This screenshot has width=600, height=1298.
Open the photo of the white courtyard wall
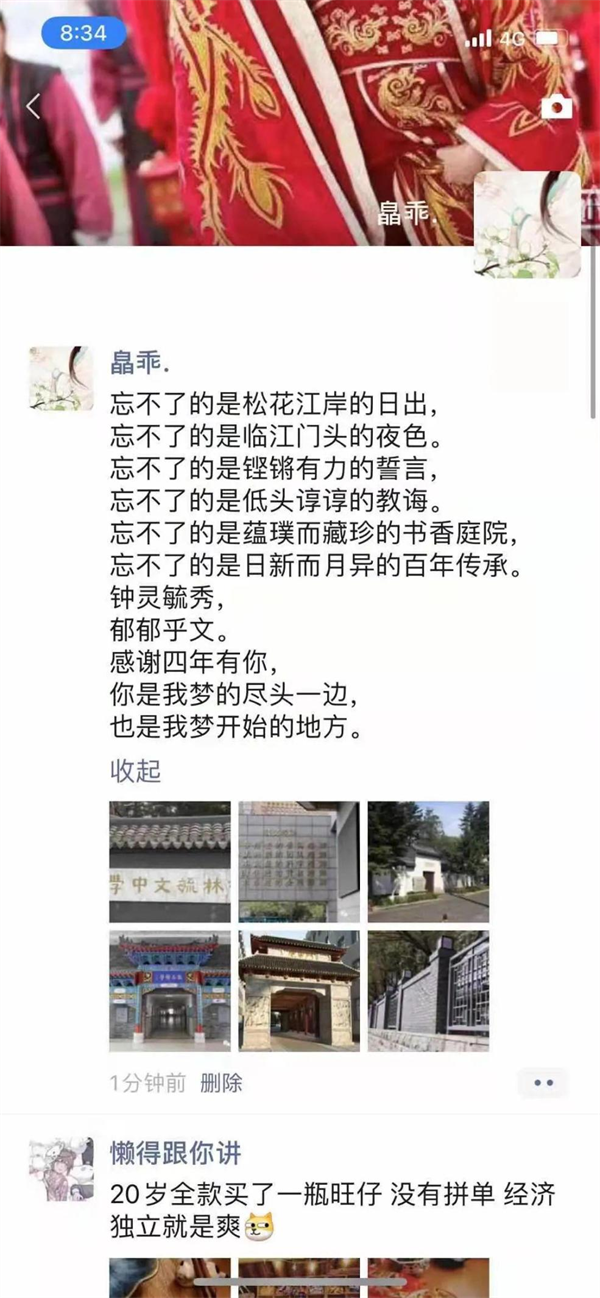click(x=428, y=862)
